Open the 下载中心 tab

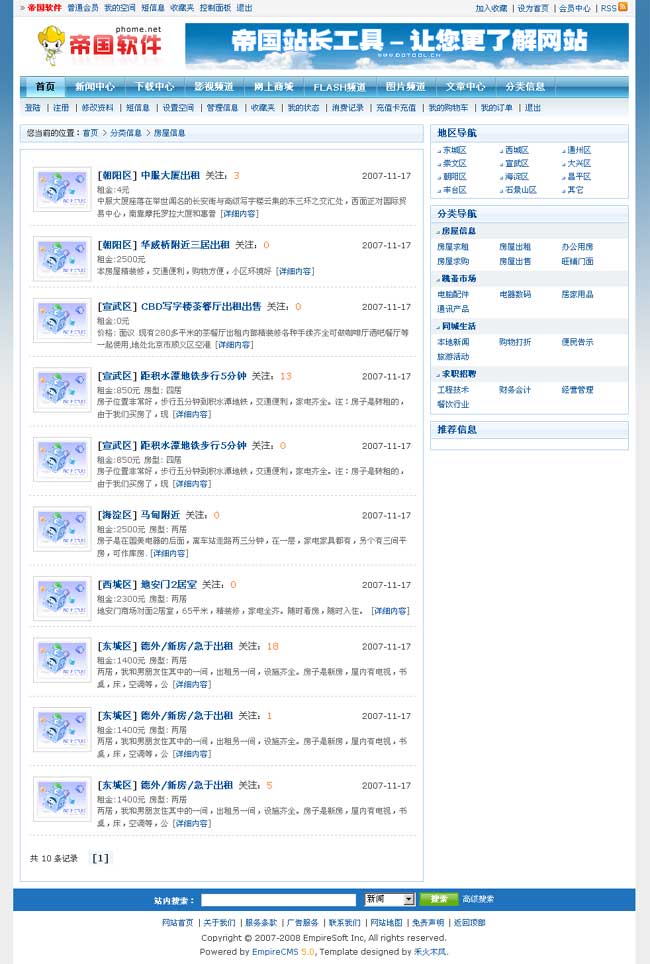pyautogui.click(x=154, y=86)
